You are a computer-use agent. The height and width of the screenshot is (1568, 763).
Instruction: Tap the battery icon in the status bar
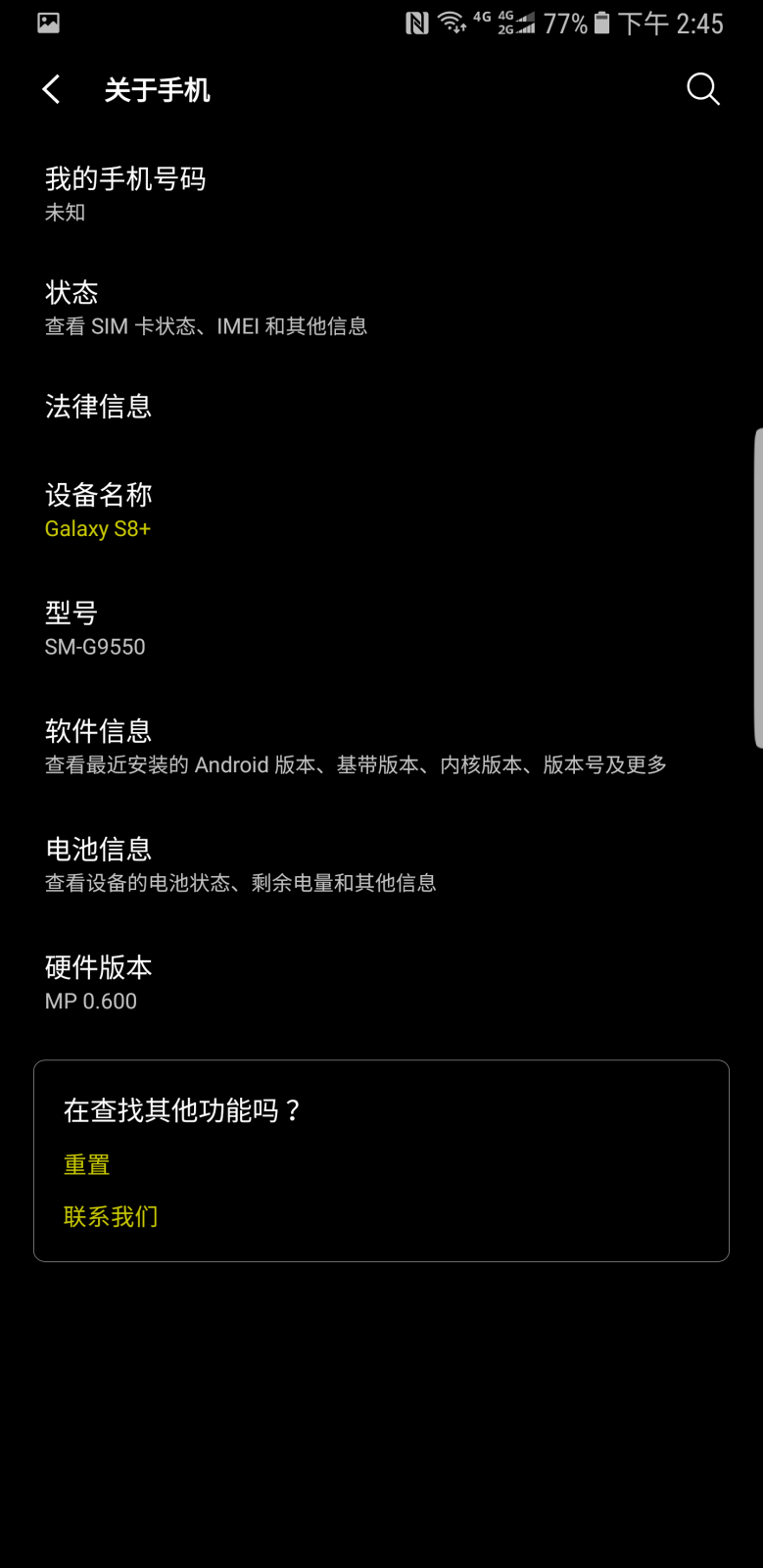point(599,22)
